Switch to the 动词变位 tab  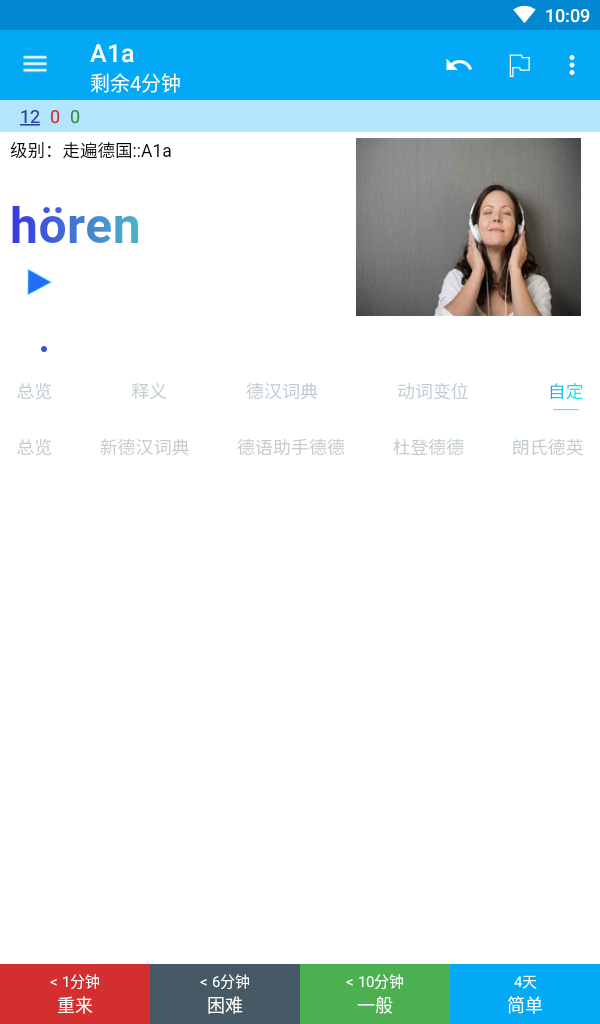point(432,391)
